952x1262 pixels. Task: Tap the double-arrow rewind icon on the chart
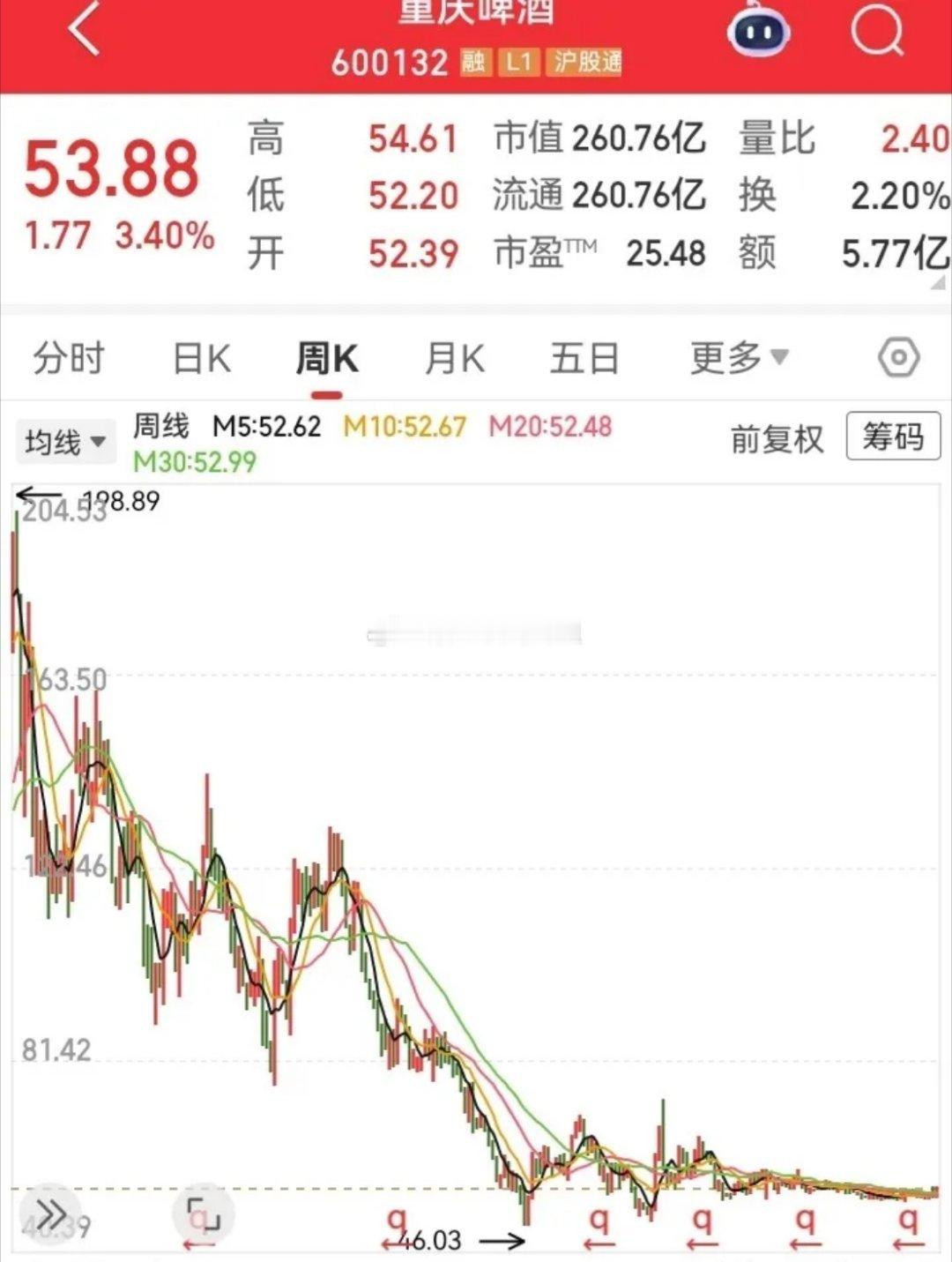coord(50,1213)
